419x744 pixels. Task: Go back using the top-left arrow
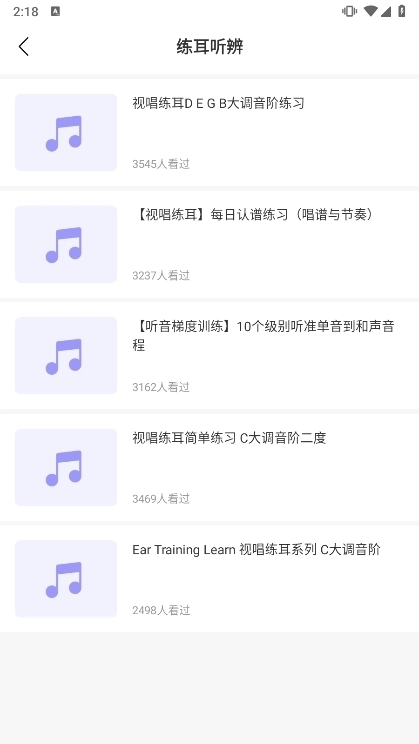(24, 47)
